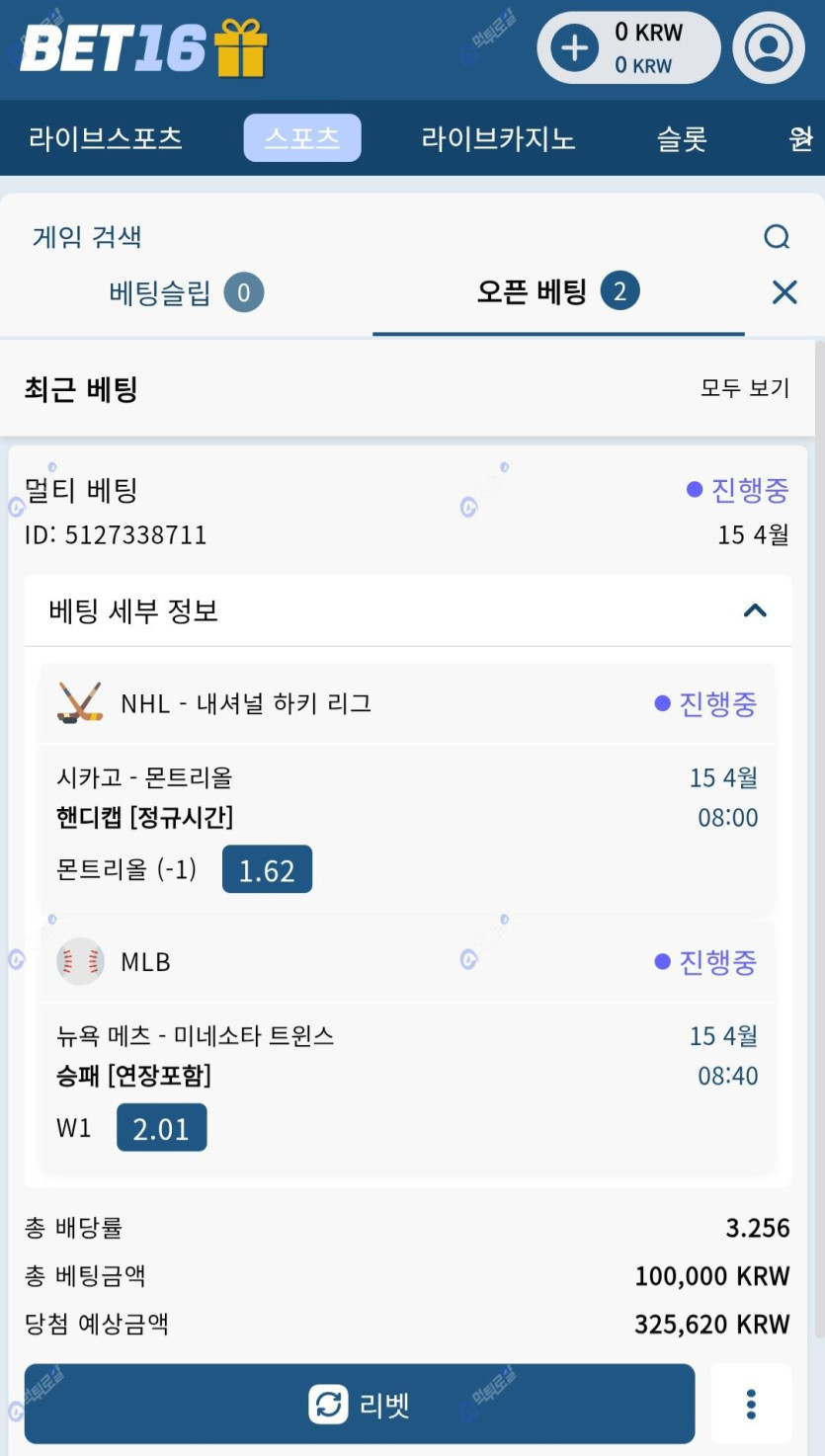Go to the 라이브카지노 tab

tap(498, 138)
